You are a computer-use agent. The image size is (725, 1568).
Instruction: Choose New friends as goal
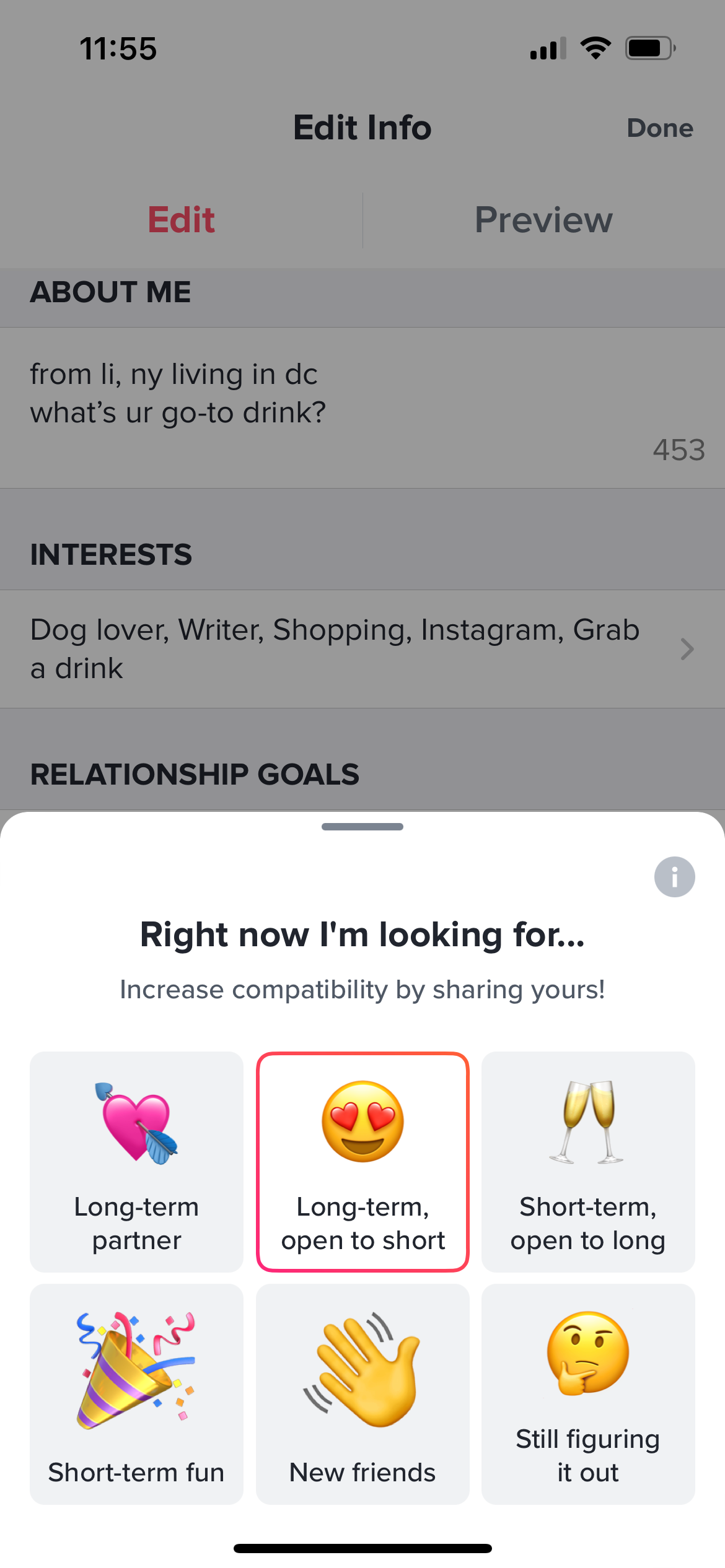[x=362, y=1393]
